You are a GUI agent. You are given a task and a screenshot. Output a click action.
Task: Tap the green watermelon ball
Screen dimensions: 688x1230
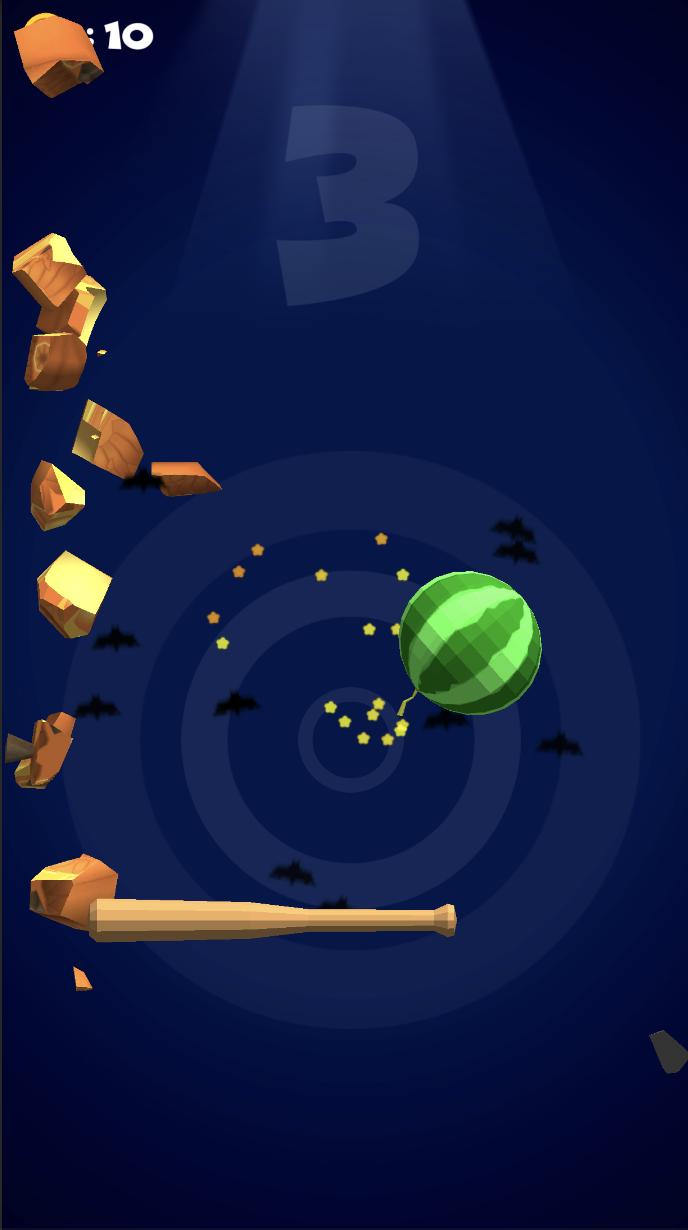(470, 643)
